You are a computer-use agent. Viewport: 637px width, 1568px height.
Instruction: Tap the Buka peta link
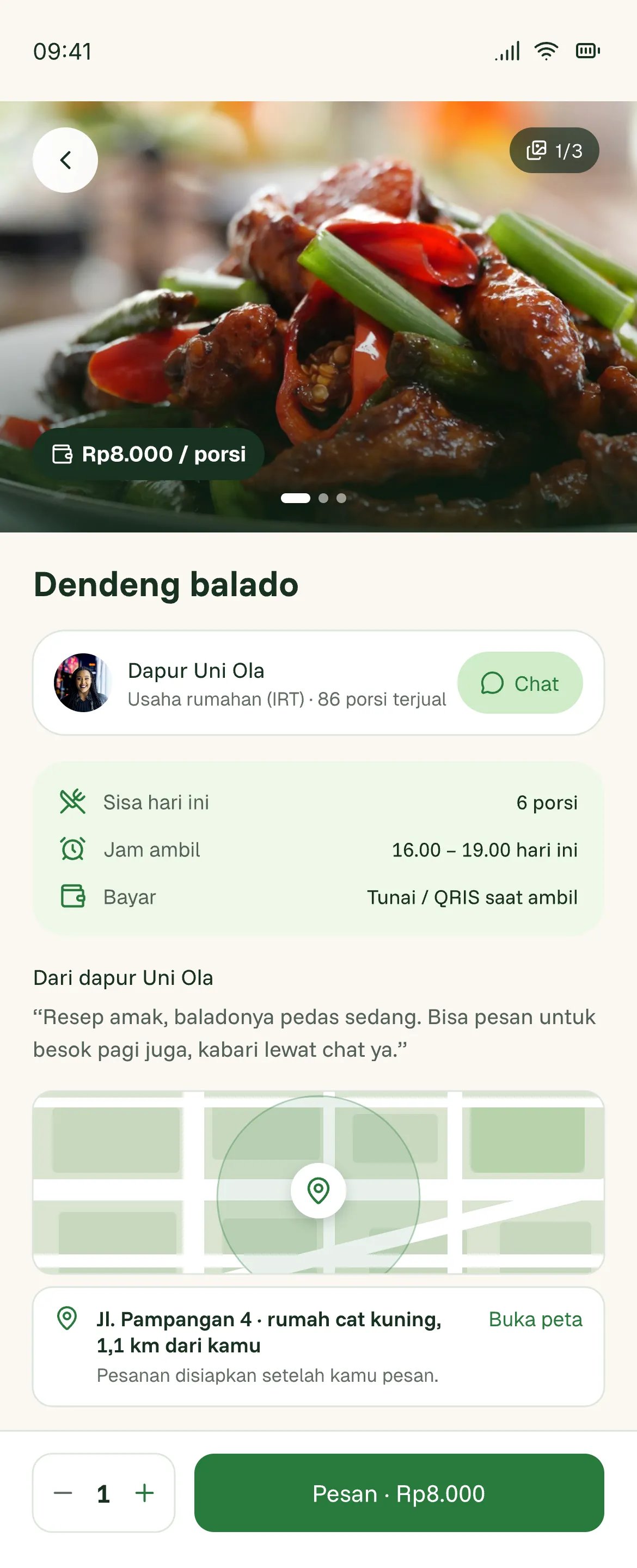(x=535, y=1319)
